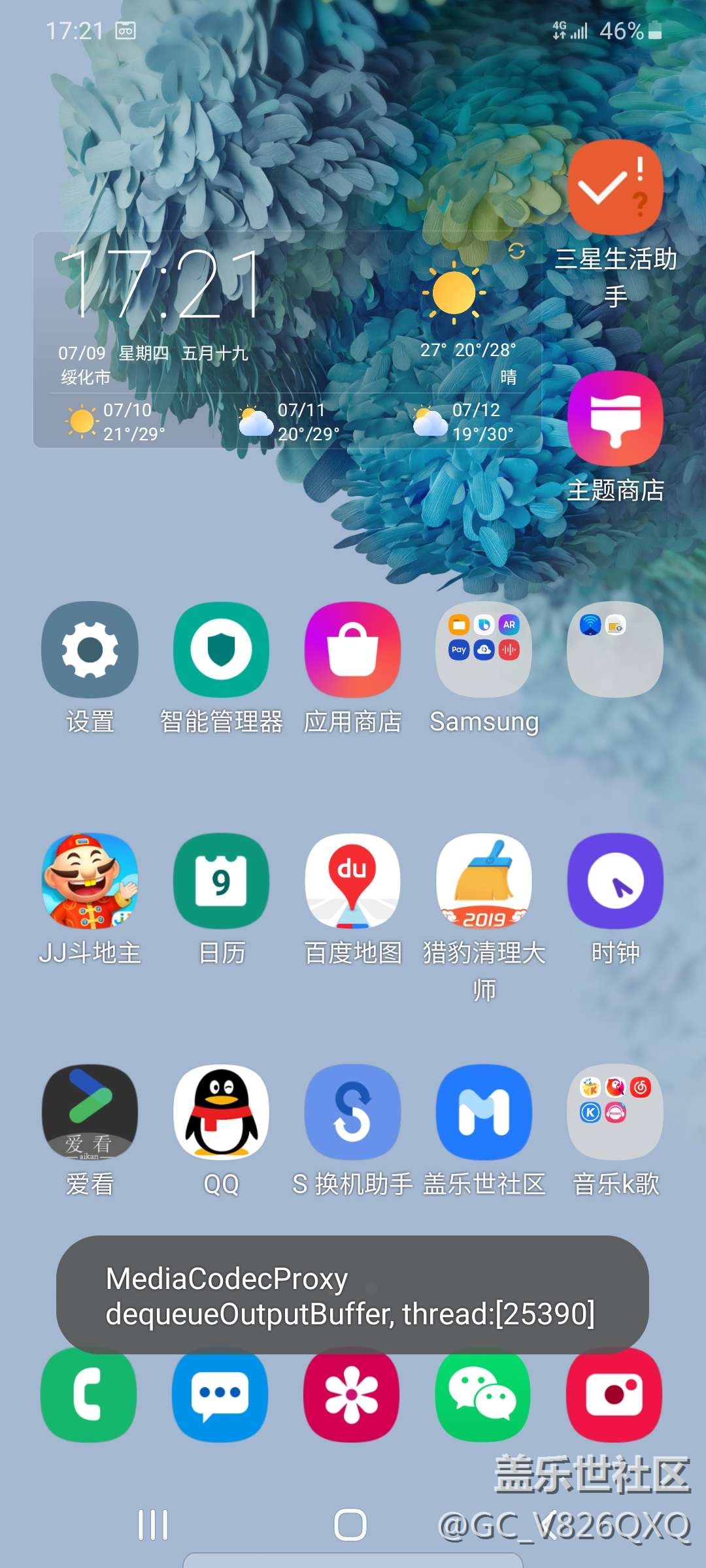Open the 时钟 clock app
This screenshot has height=1568, width=706.
click(615, 881)
